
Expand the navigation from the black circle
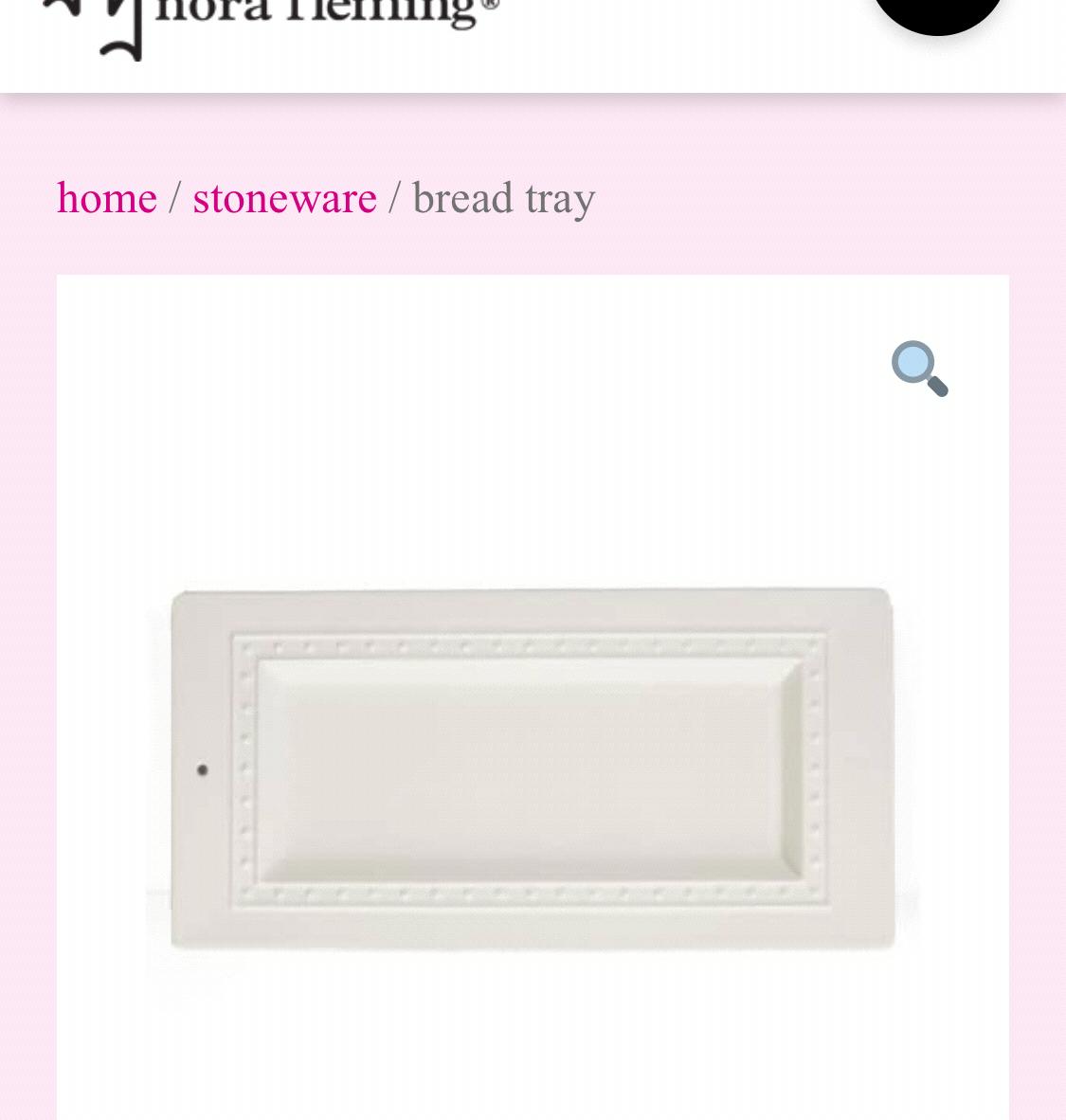click(x=937, y=9)
